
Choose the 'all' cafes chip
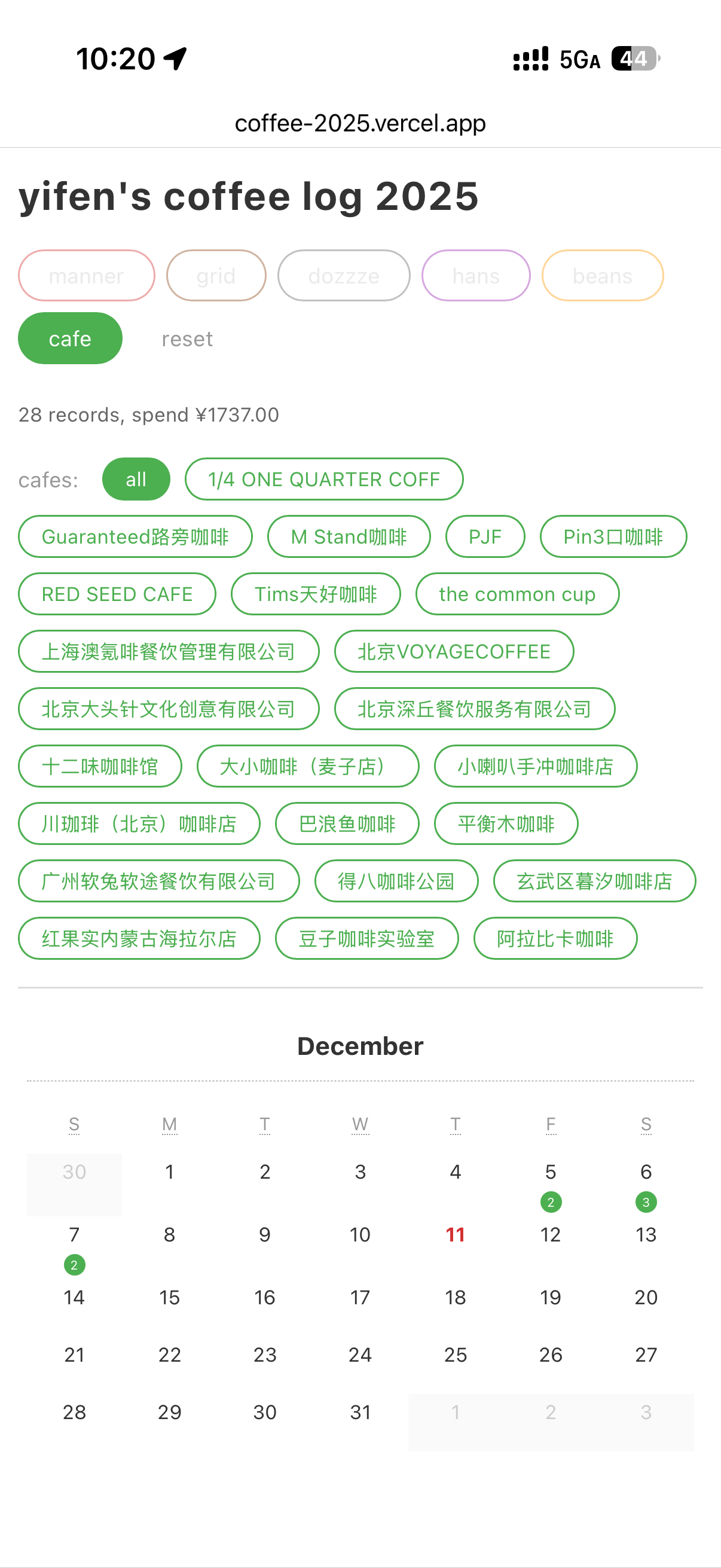(136, 479)
